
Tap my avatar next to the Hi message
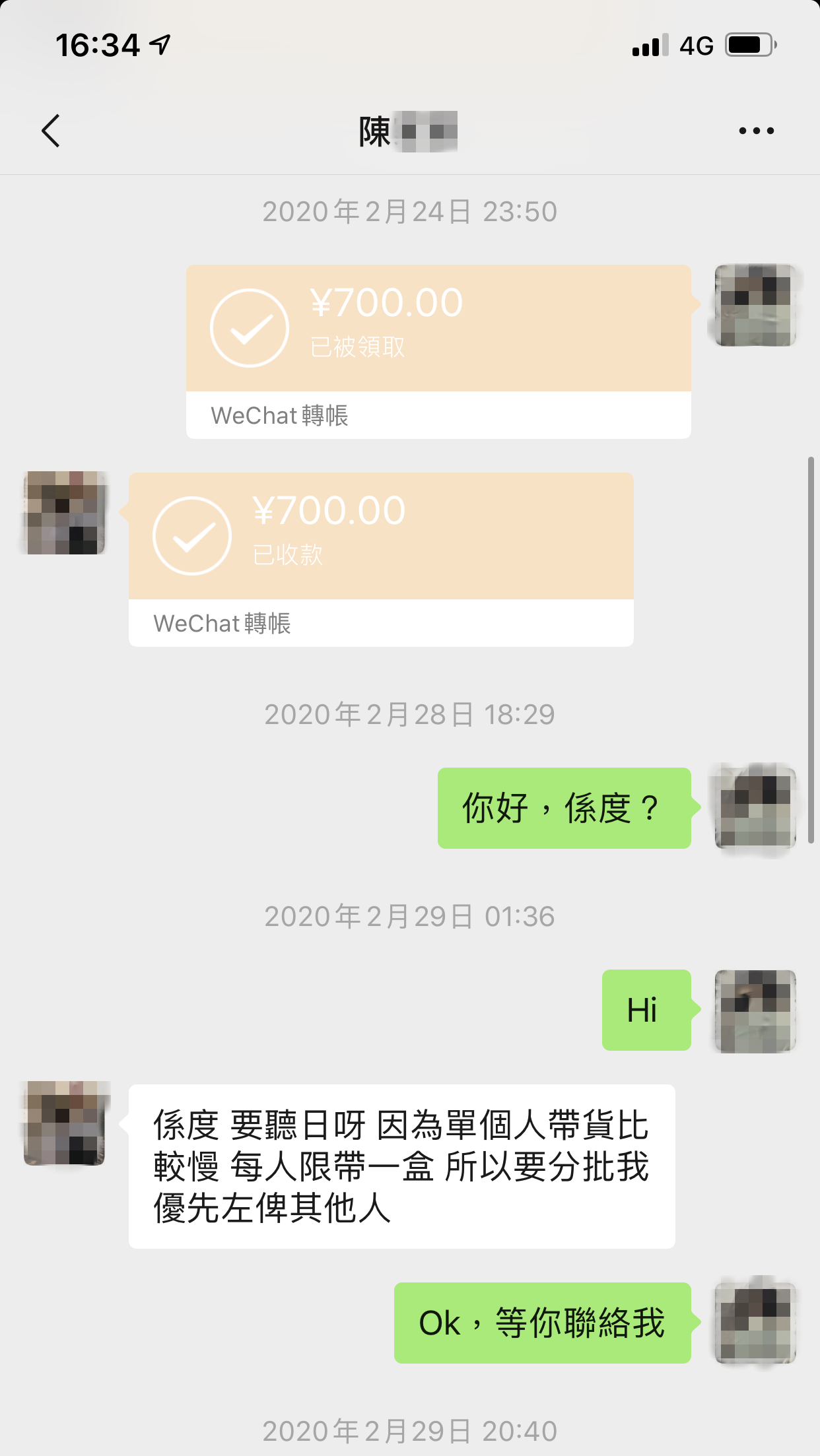click(755, 1010)
